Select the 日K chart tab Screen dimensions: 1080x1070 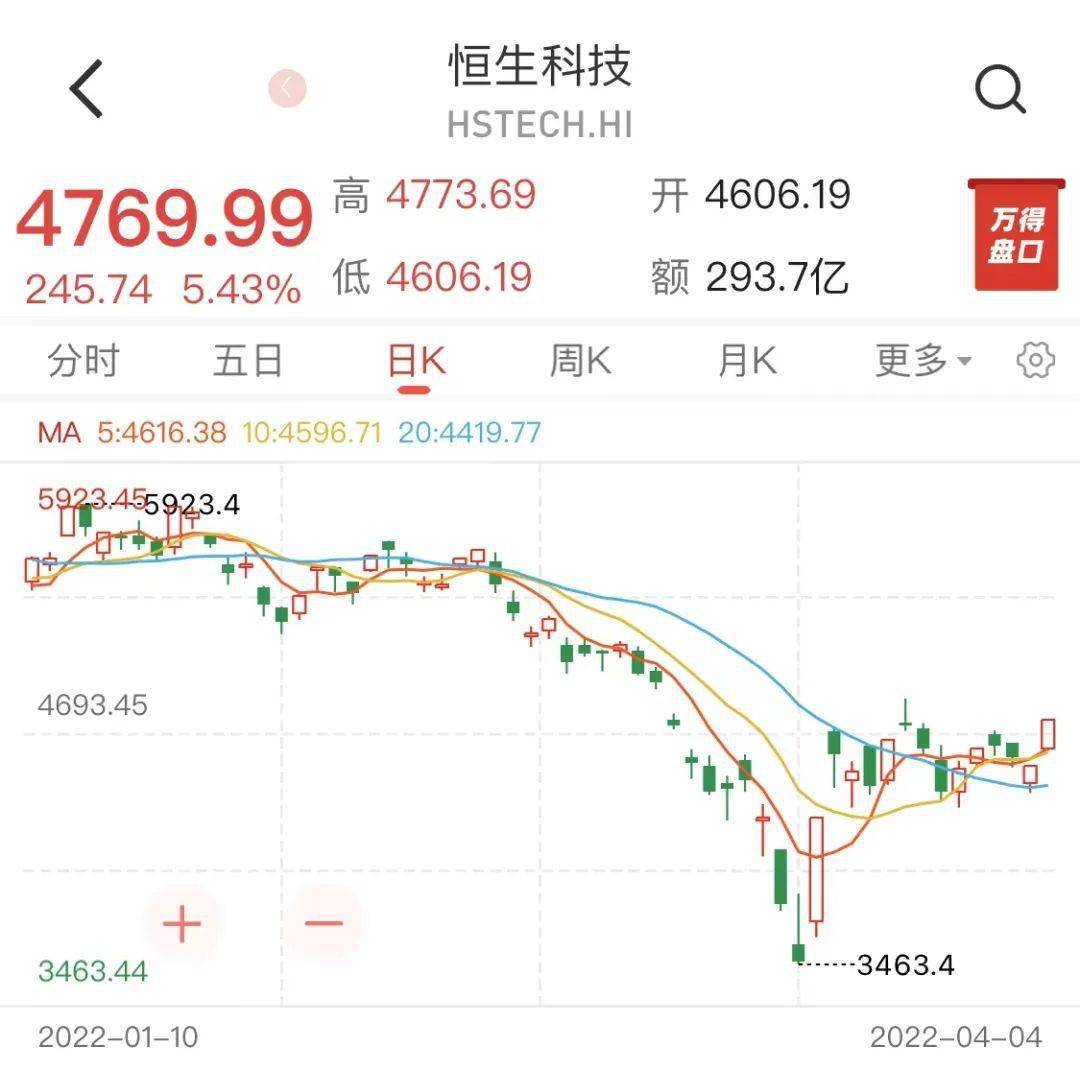pyautogui.click(x=416, y=361)
